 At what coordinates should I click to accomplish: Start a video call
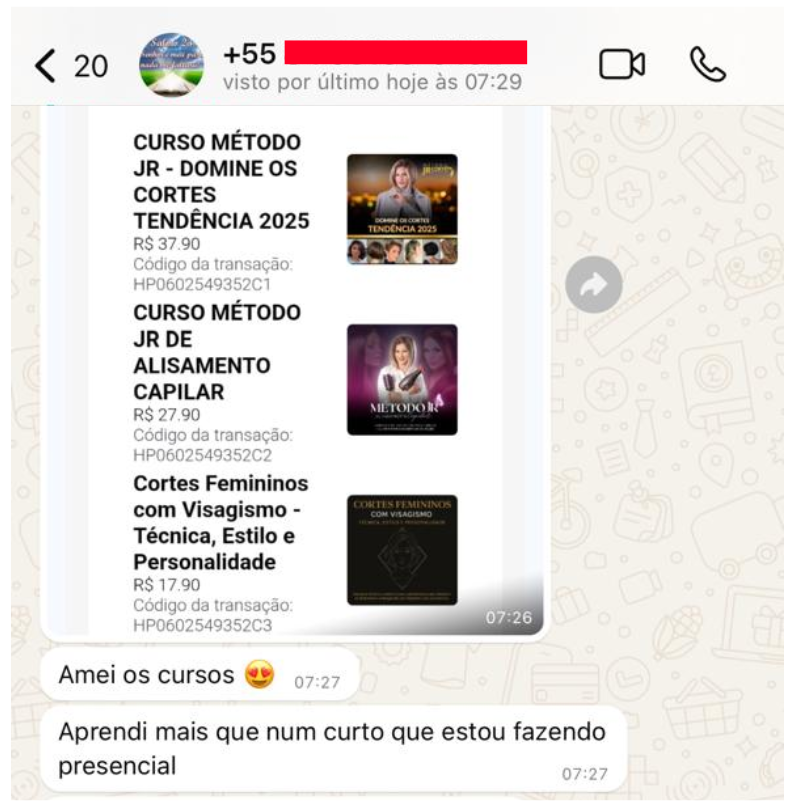[621, 64]
